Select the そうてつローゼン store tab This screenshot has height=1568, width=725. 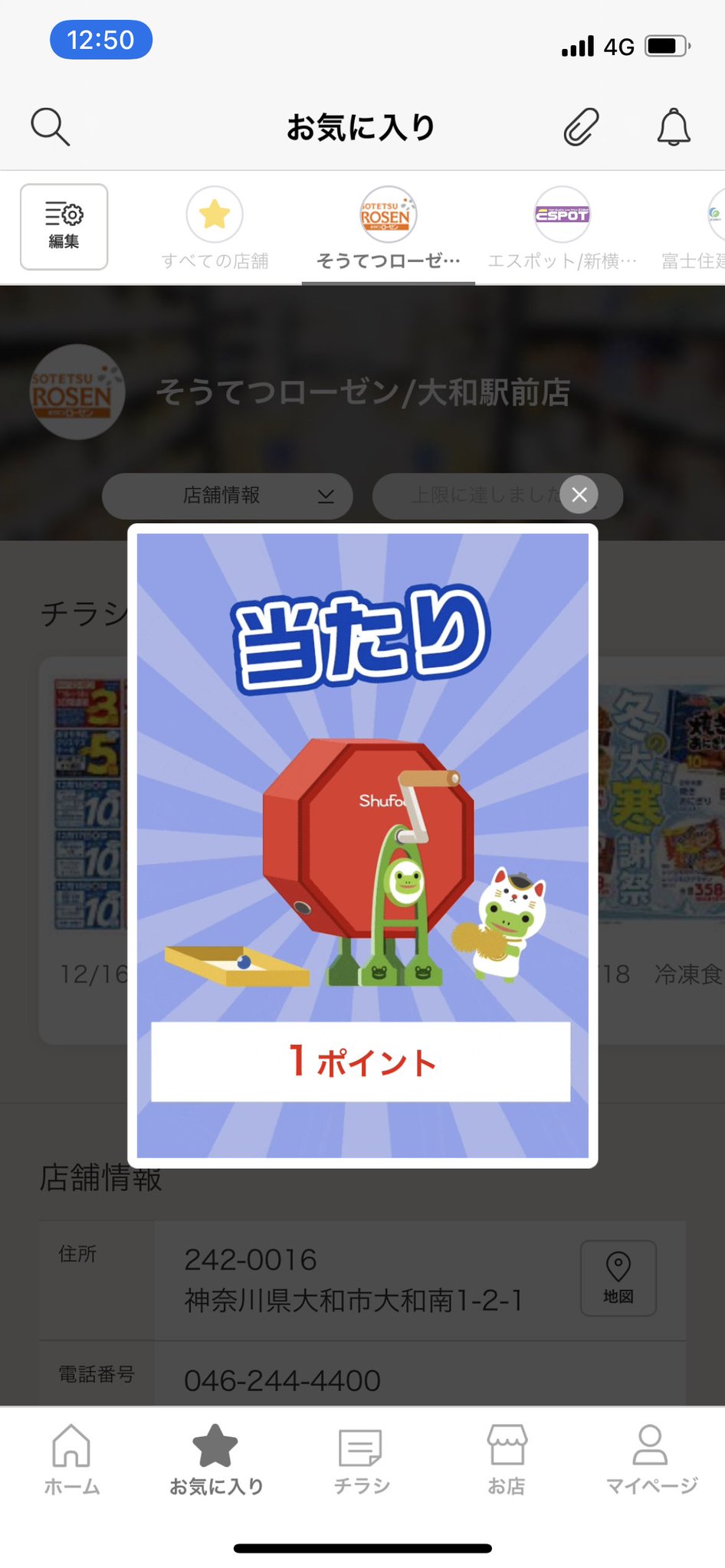click(x=389, y=228)
